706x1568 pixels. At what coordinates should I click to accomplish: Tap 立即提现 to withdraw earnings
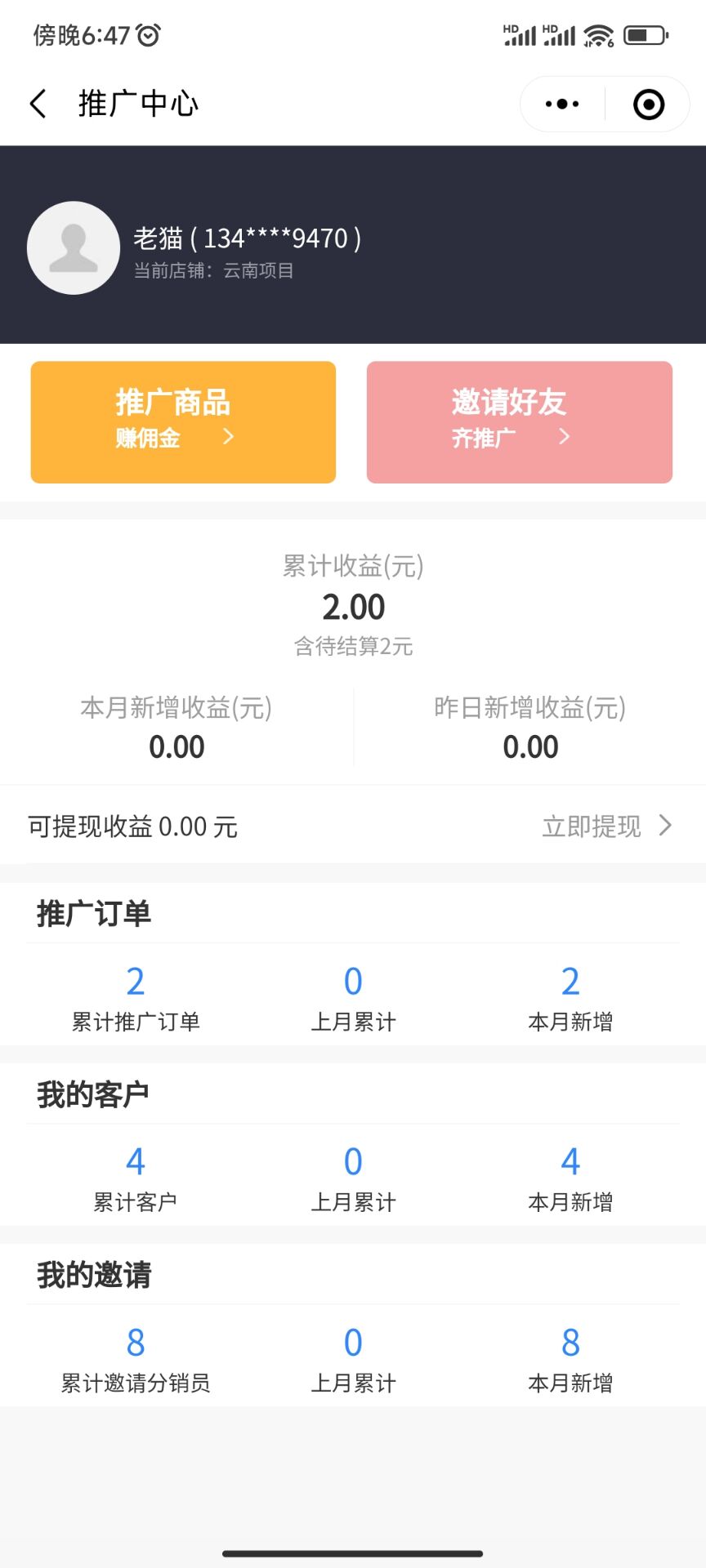click(x=607, y=826)
